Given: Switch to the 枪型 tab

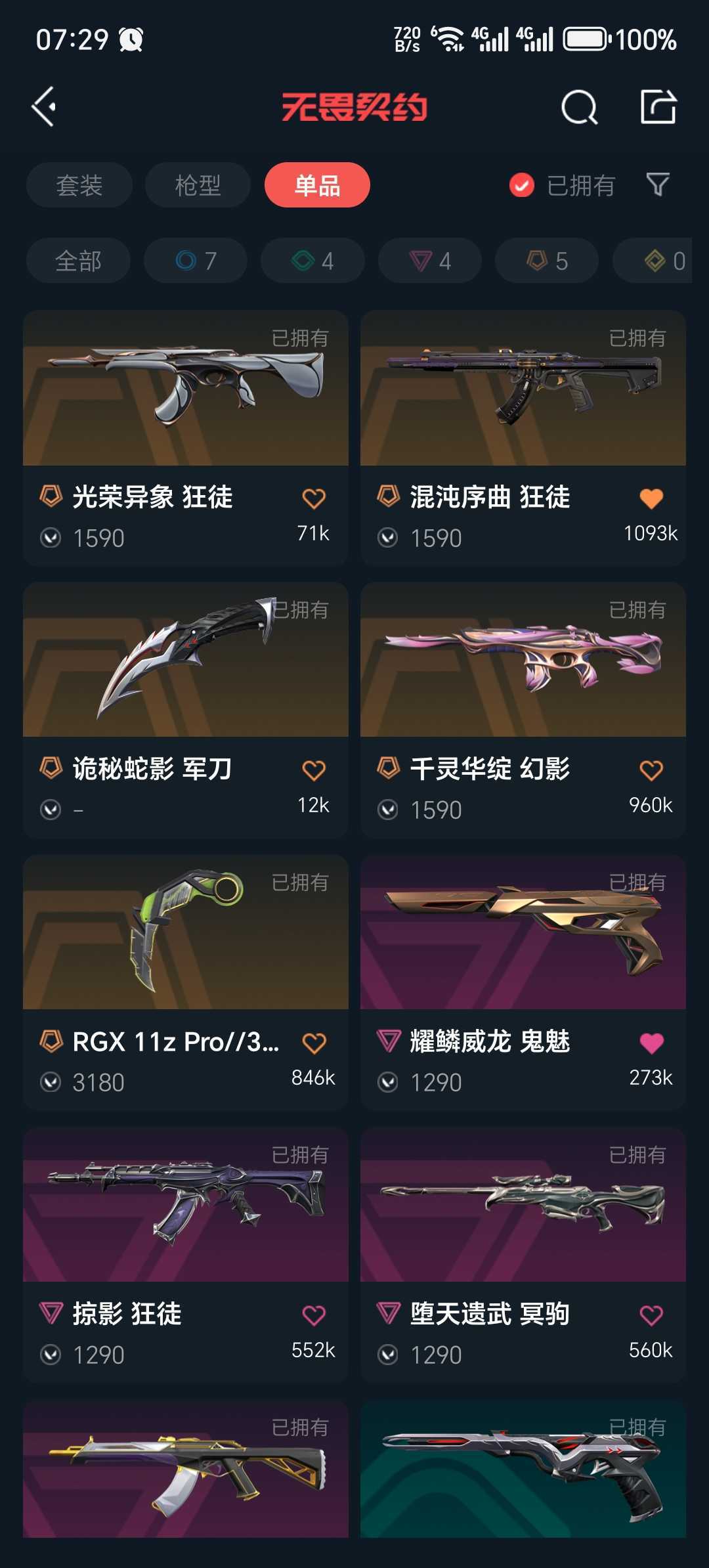Looking at the screenshot, I should [x=198, y=185].
